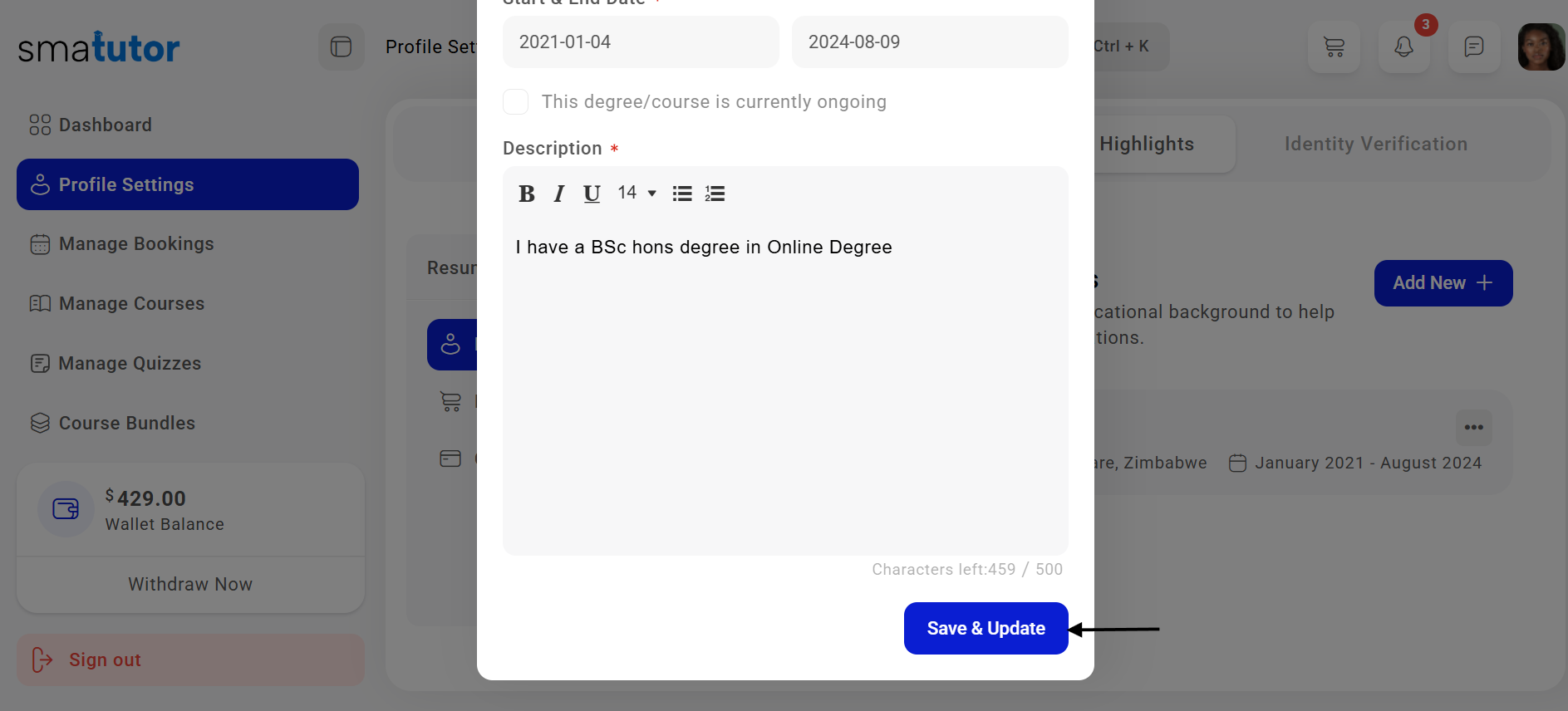This screenshot has height=711, width=1568.
Task: Tap Withdraw Now under wallet balance
Action: (x=190, y=584)
